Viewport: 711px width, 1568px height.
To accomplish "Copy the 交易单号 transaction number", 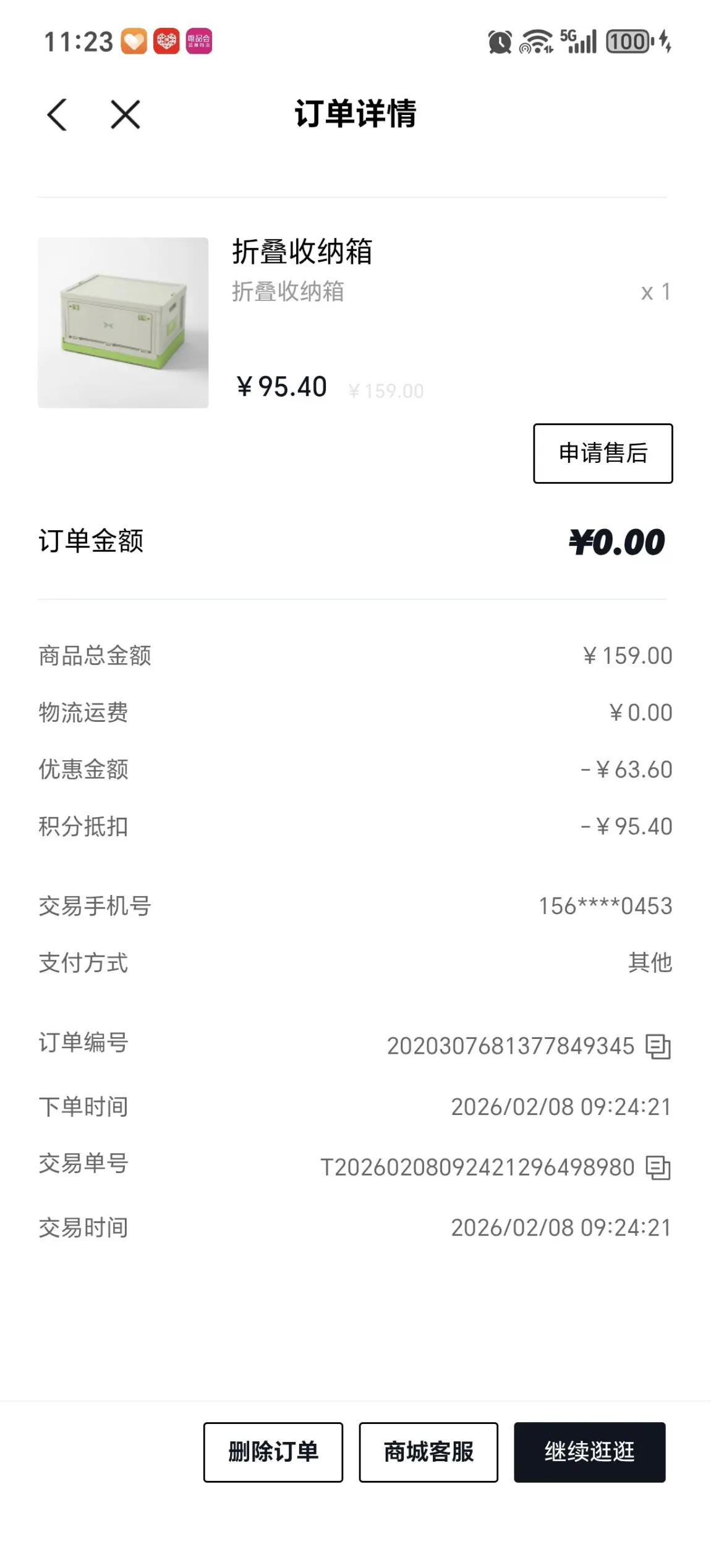I will point(658,1168).
